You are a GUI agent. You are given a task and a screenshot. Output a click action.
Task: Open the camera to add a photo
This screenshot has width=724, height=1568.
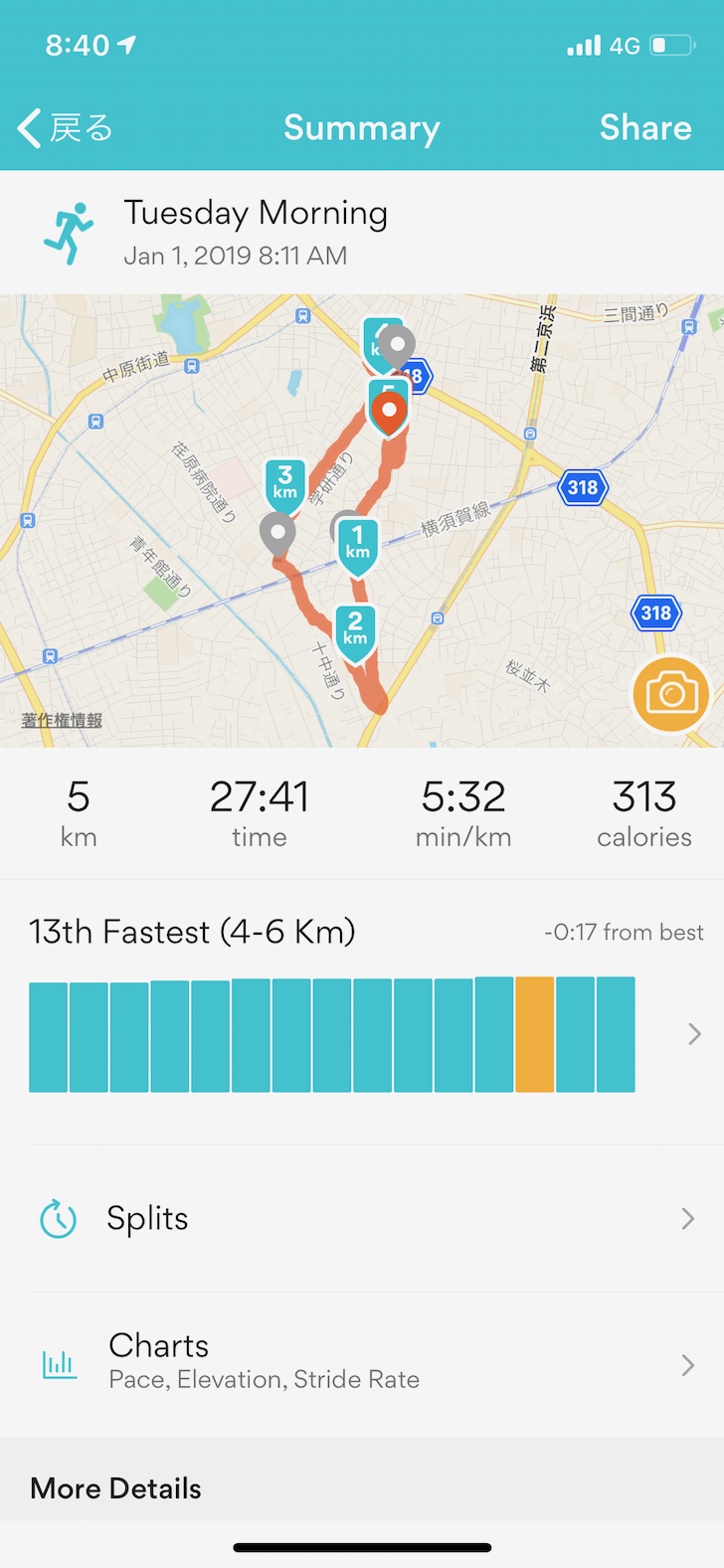[x=671, y=693]
